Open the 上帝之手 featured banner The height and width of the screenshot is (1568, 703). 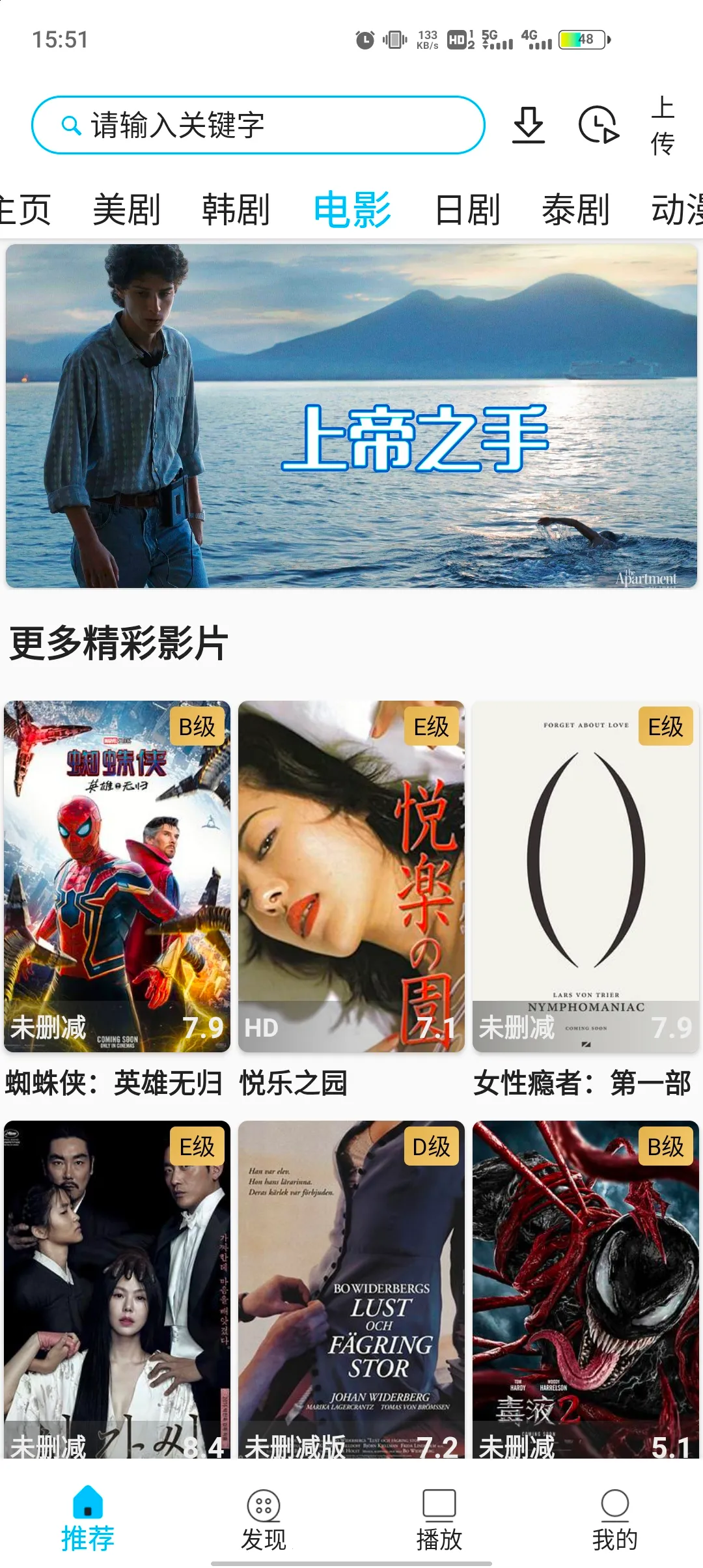click(351, 416)
